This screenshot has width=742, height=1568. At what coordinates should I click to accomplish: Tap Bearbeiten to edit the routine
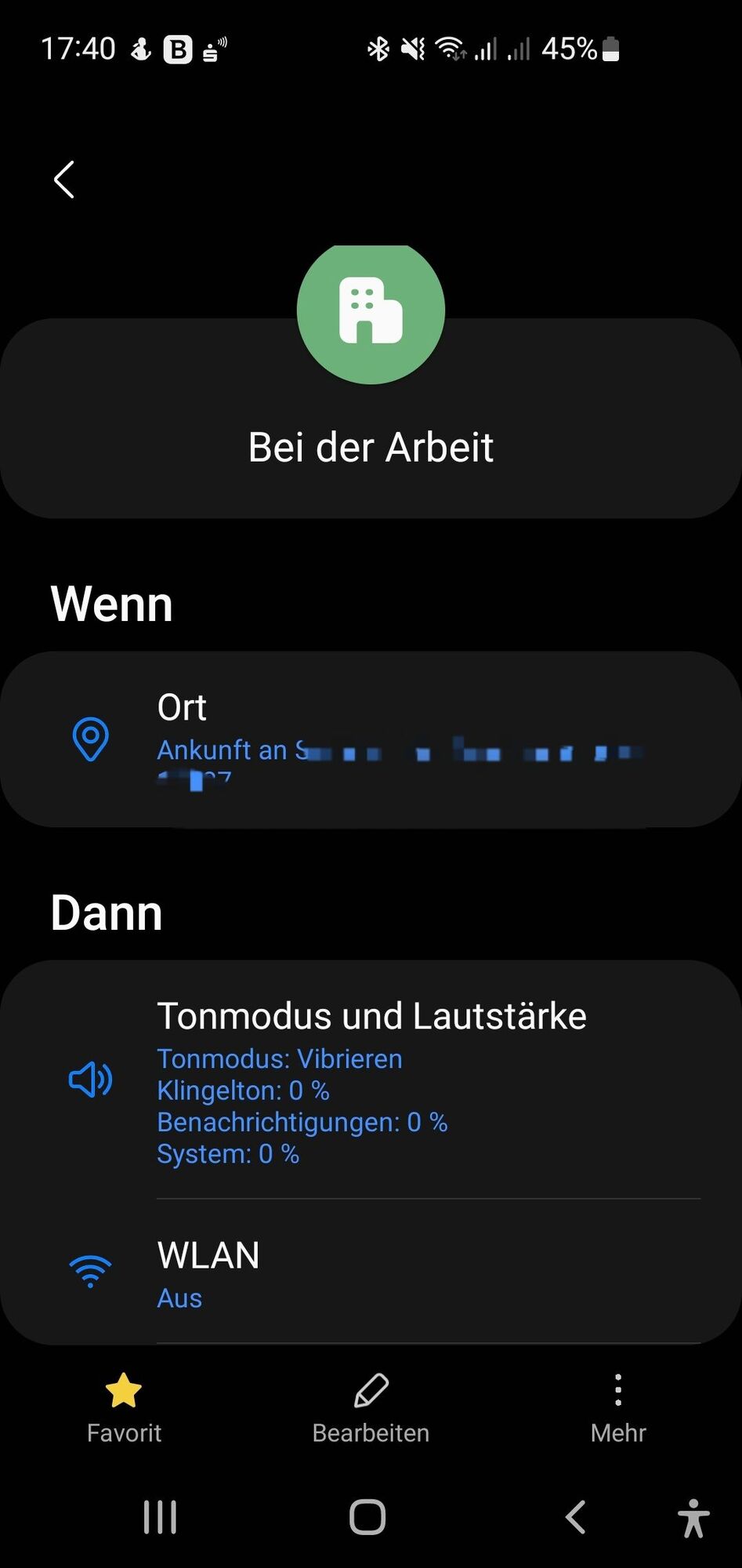[x=371, y=1408]
